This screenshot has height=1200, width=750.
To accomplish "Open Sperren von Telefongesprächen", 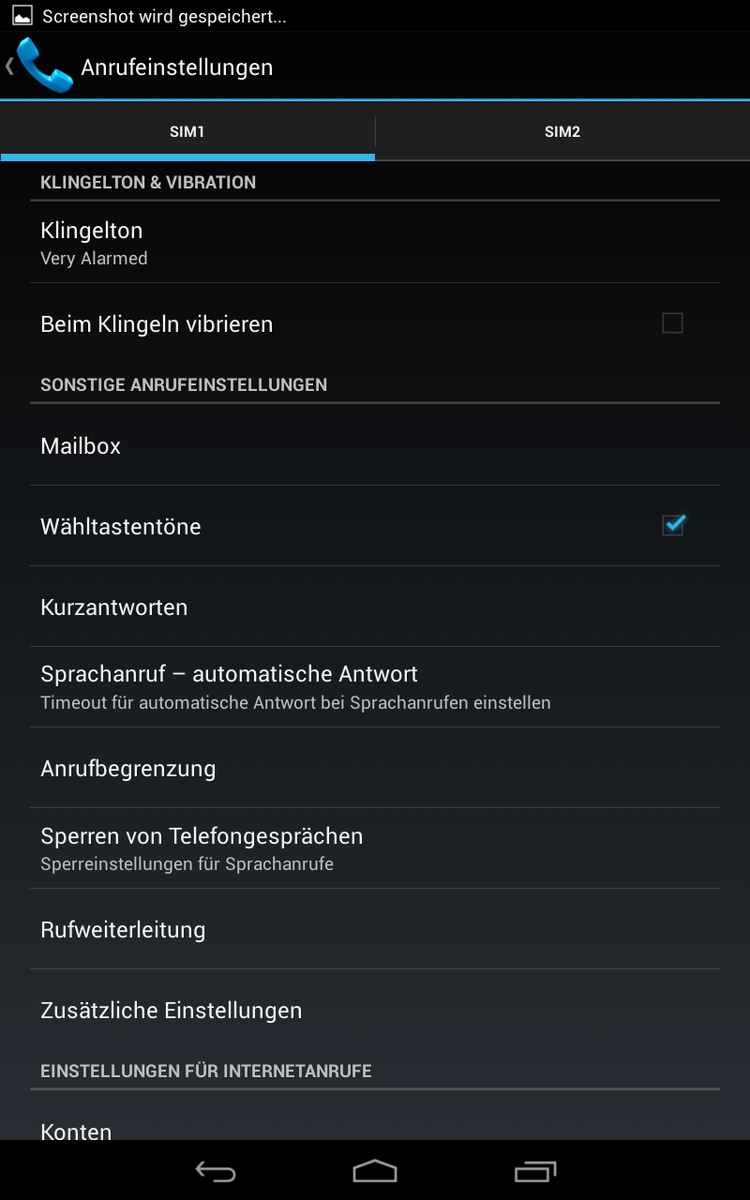I will pos(375,848).
